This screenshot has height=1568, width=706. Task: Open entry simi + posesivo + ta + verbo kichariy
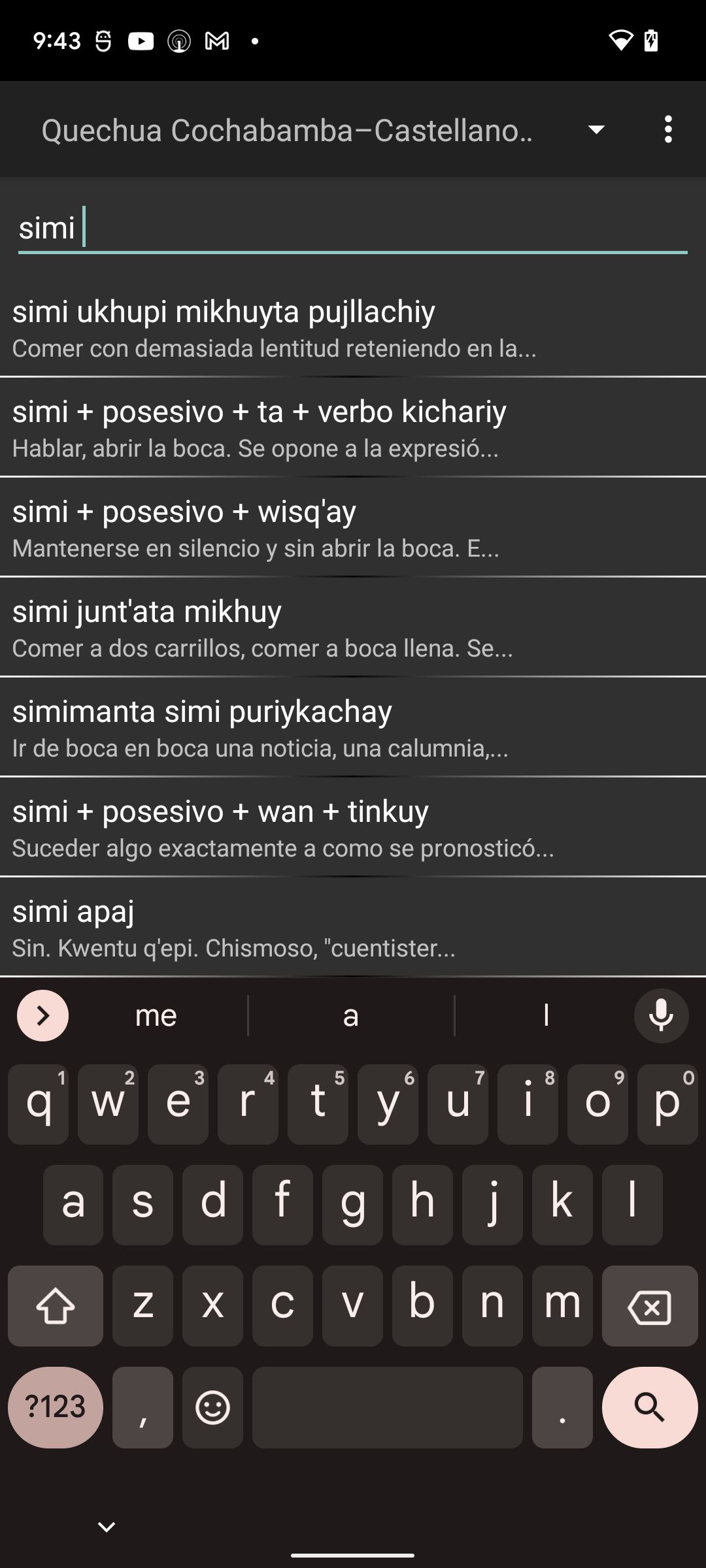point(353,428)
